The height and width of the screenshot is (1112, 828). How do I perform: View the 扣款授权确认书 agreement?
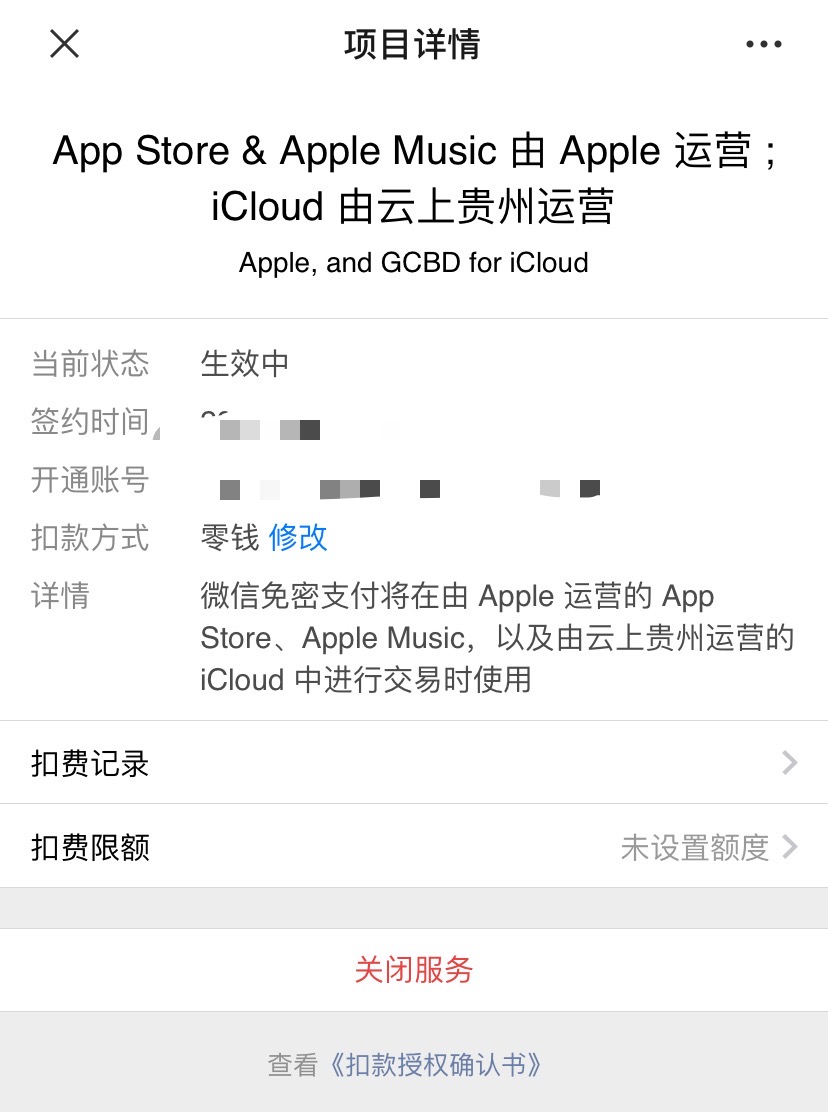click(434, 1065)
